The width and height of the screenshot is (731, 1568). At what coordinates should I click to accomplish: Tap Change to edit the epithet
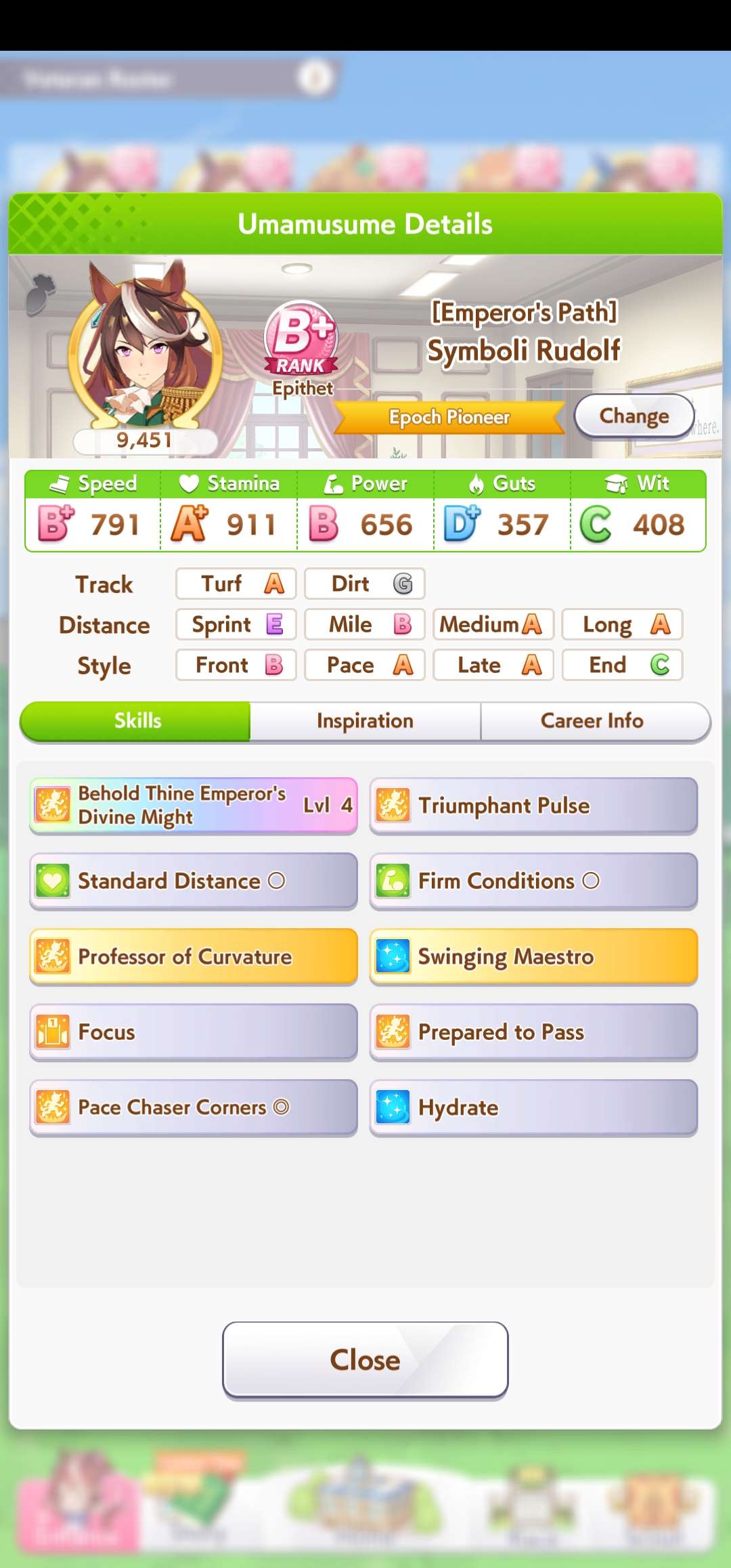[x=634, y=416]
